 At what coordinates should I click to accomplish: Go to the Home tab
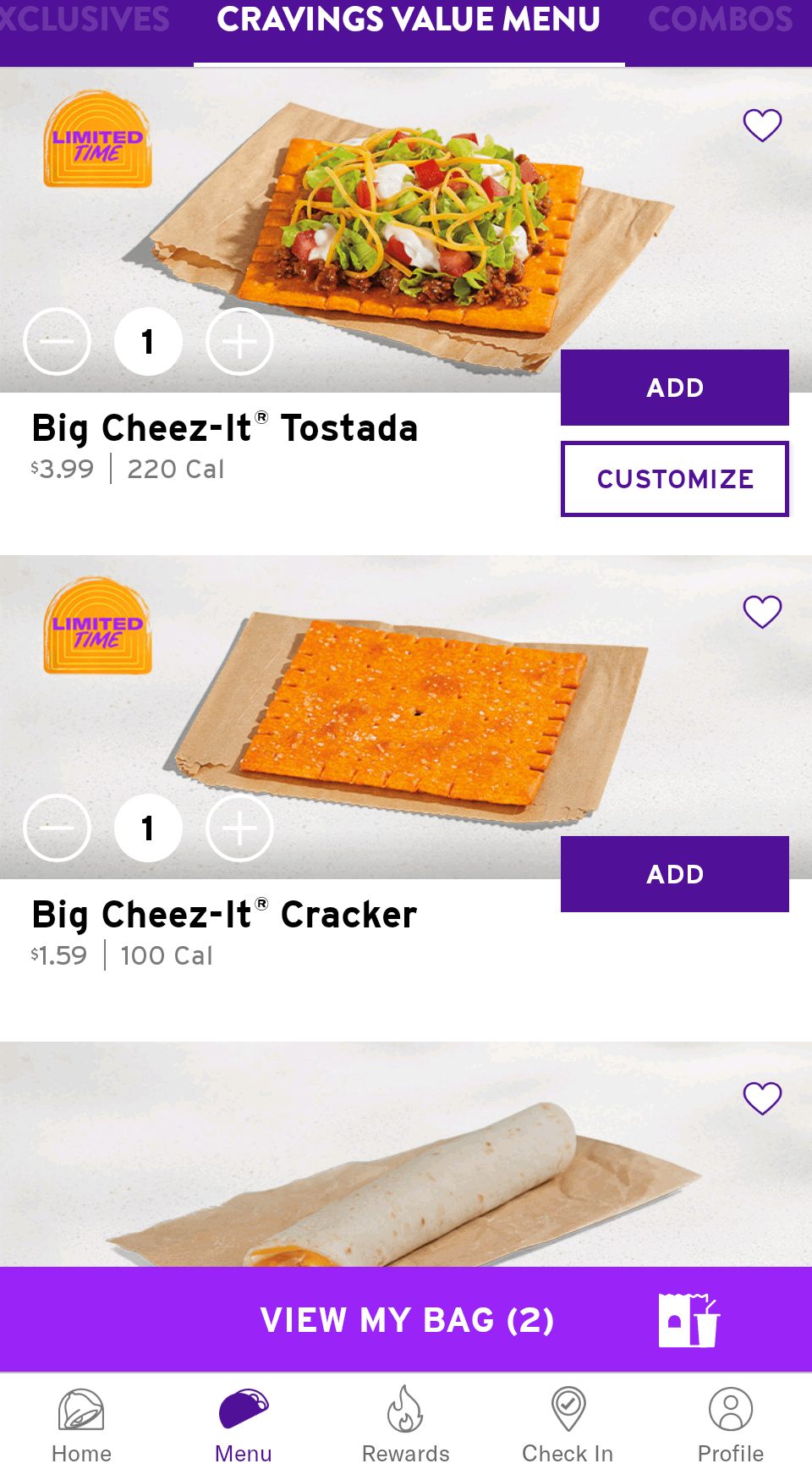coord(81,1425)
